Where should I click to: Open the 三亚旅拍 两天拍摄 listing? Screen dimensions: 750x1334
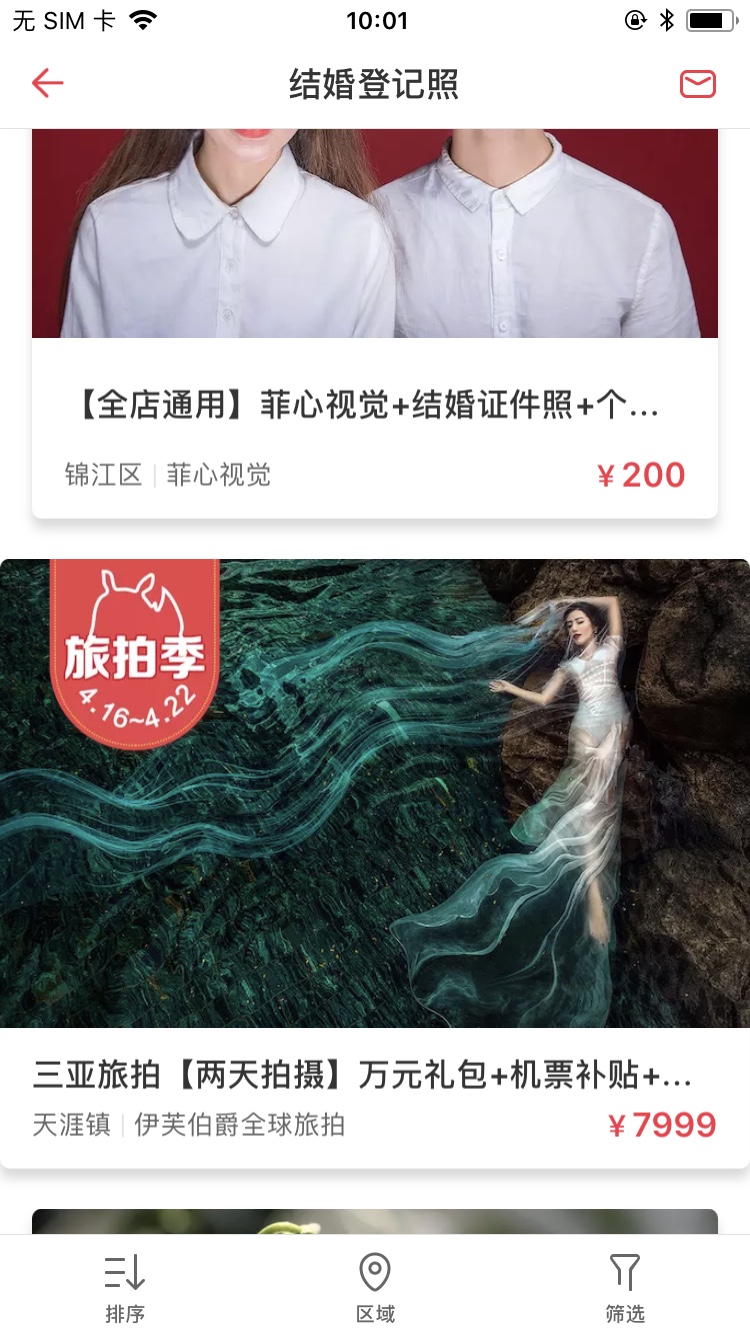(375, 863)
